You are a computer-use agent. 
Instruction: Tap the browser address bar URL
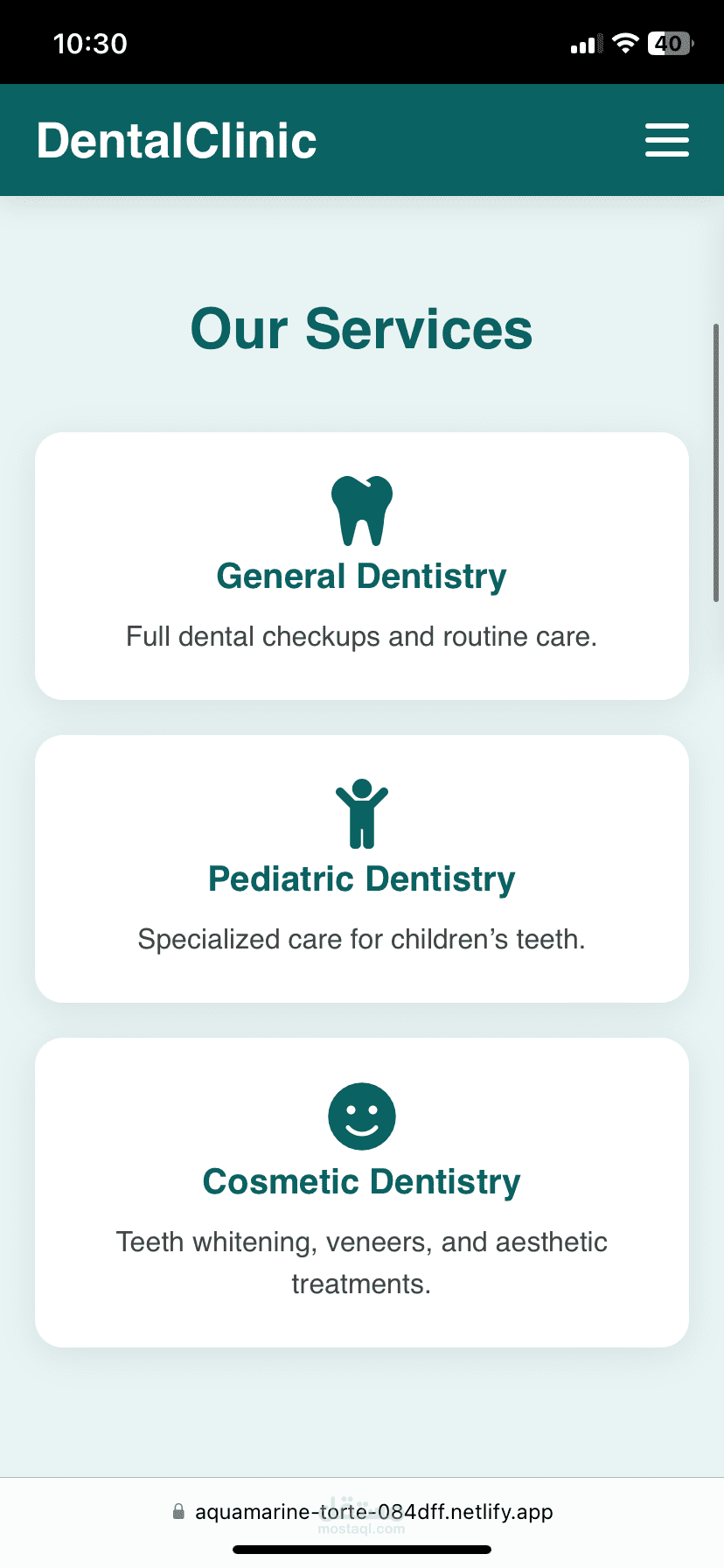(x=372, y=1511)
